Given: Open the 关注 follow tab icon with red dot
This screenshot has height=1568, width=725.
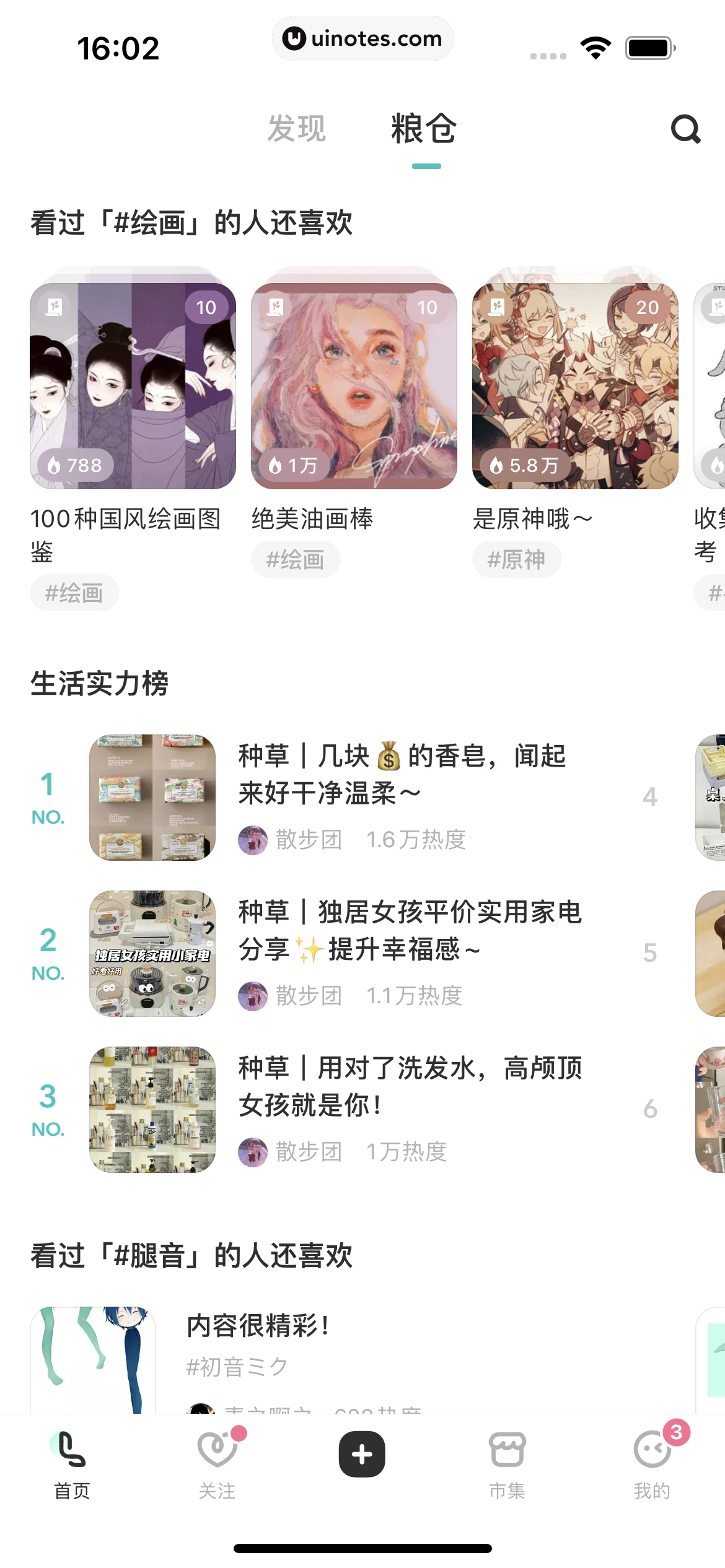Looking at the screenshot, I should coord(216,1453).
